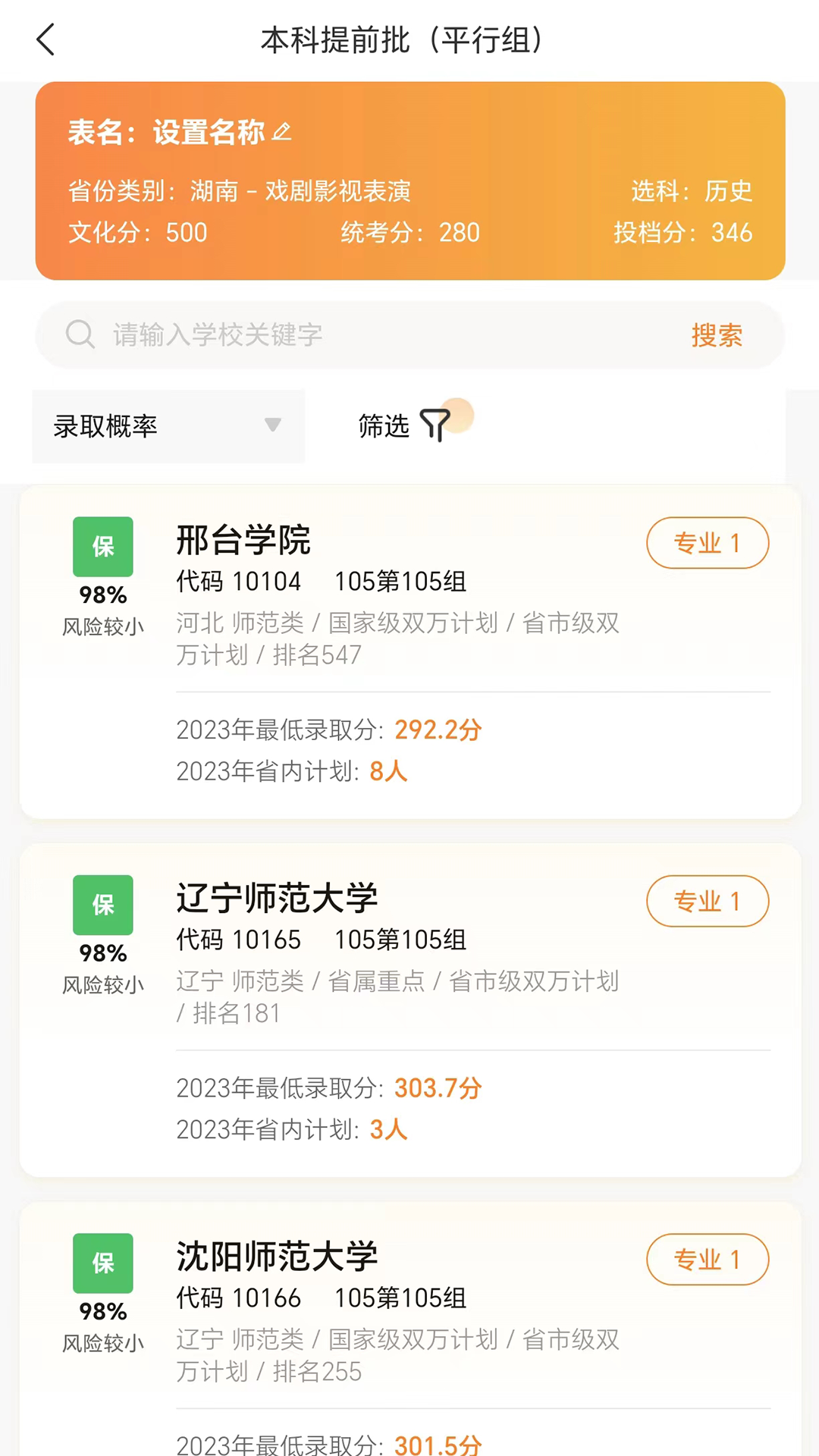The height and width of the screenshot is (1456, 819).
Task: Click the green 保 badge for 辽宁师范大学
Action: [x=102, y=905]
